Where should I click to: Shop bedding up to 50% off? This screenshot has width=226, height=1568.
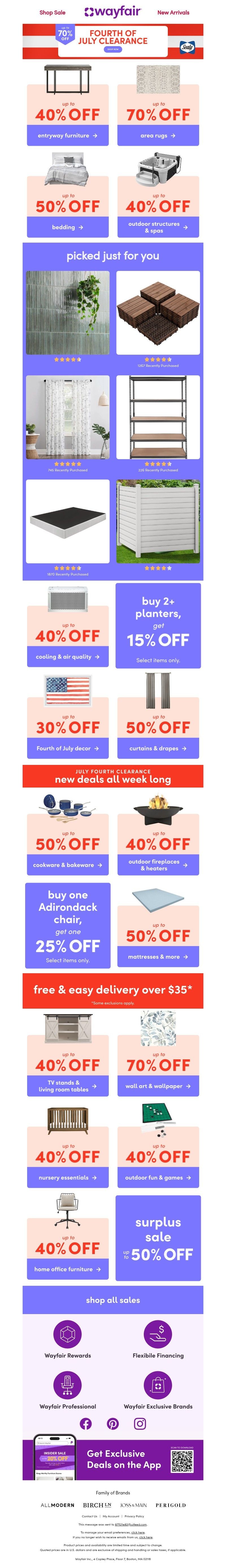68,227
